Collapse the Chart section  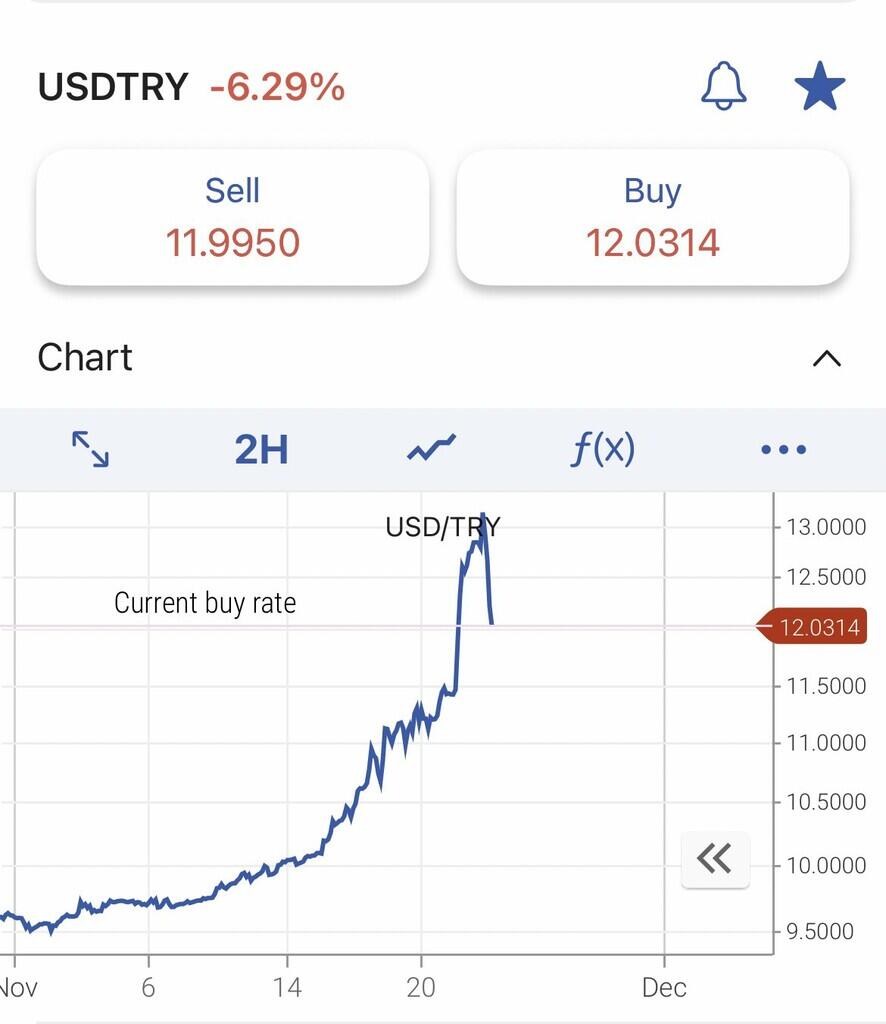click(x=826, y=358)
